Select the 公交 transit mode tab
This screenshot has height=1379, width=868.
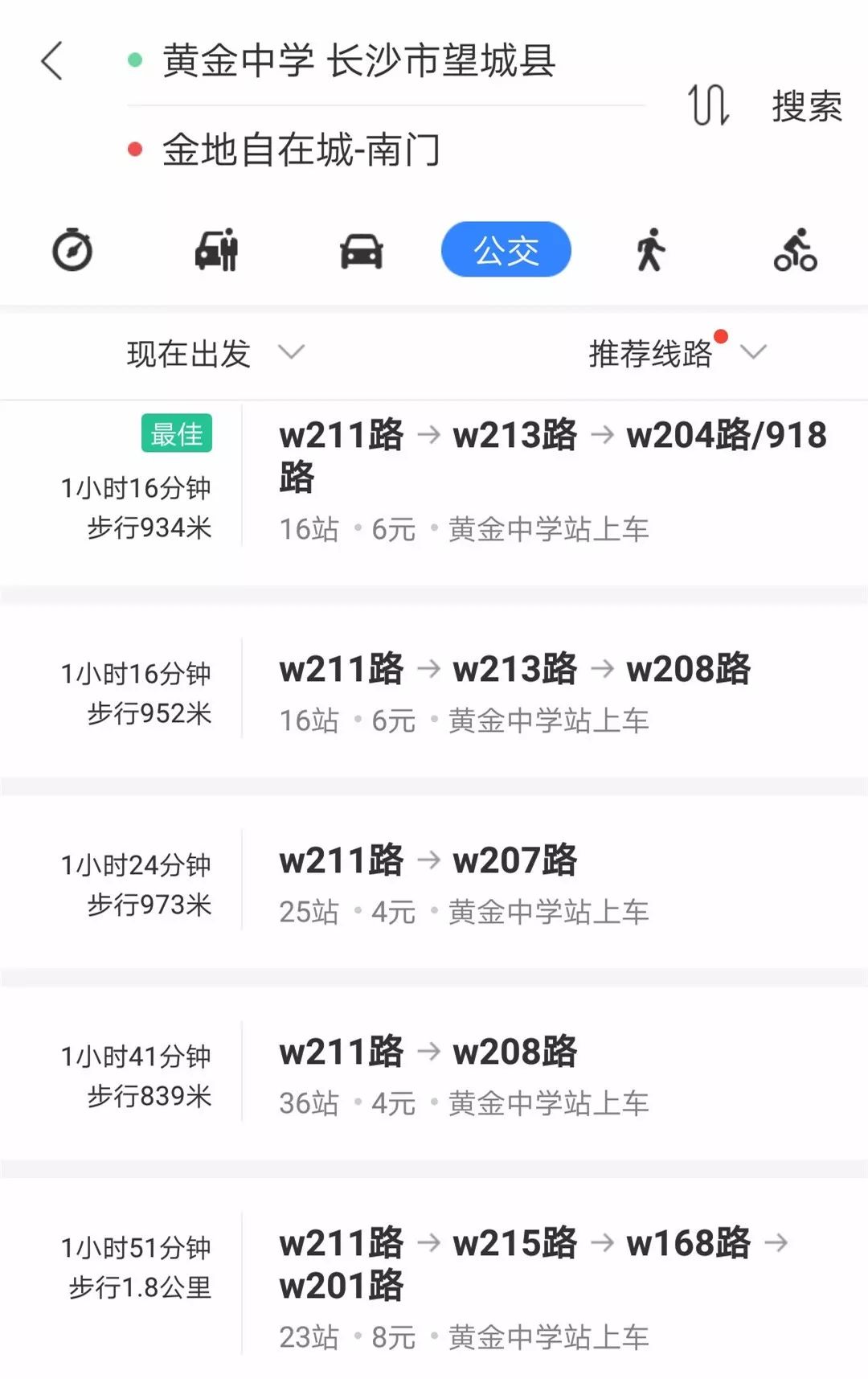click(506, 249)
